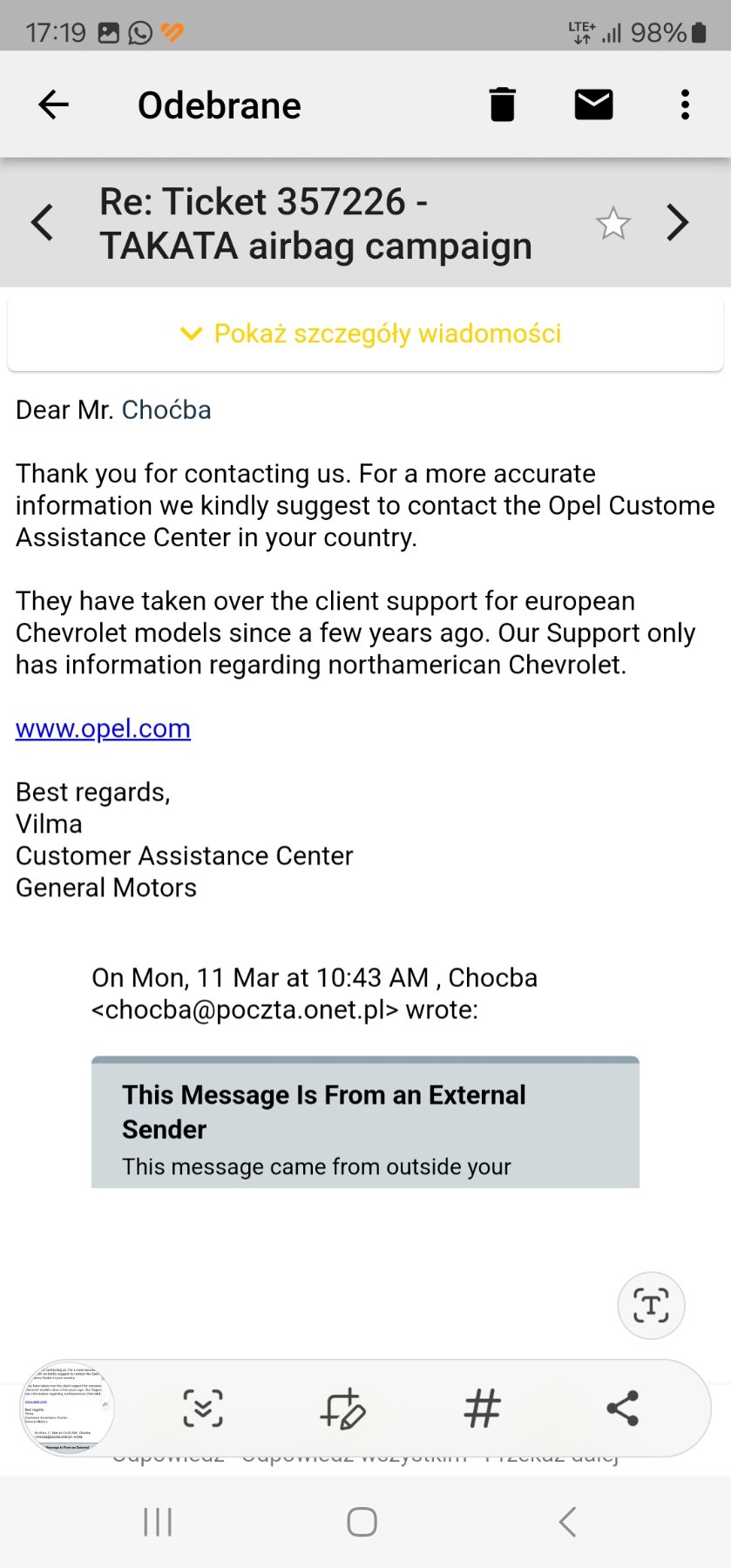Screen dimensions: 731x1568
Task: Open the screenshot preview thumbnail
Action: pos(67,1409)
